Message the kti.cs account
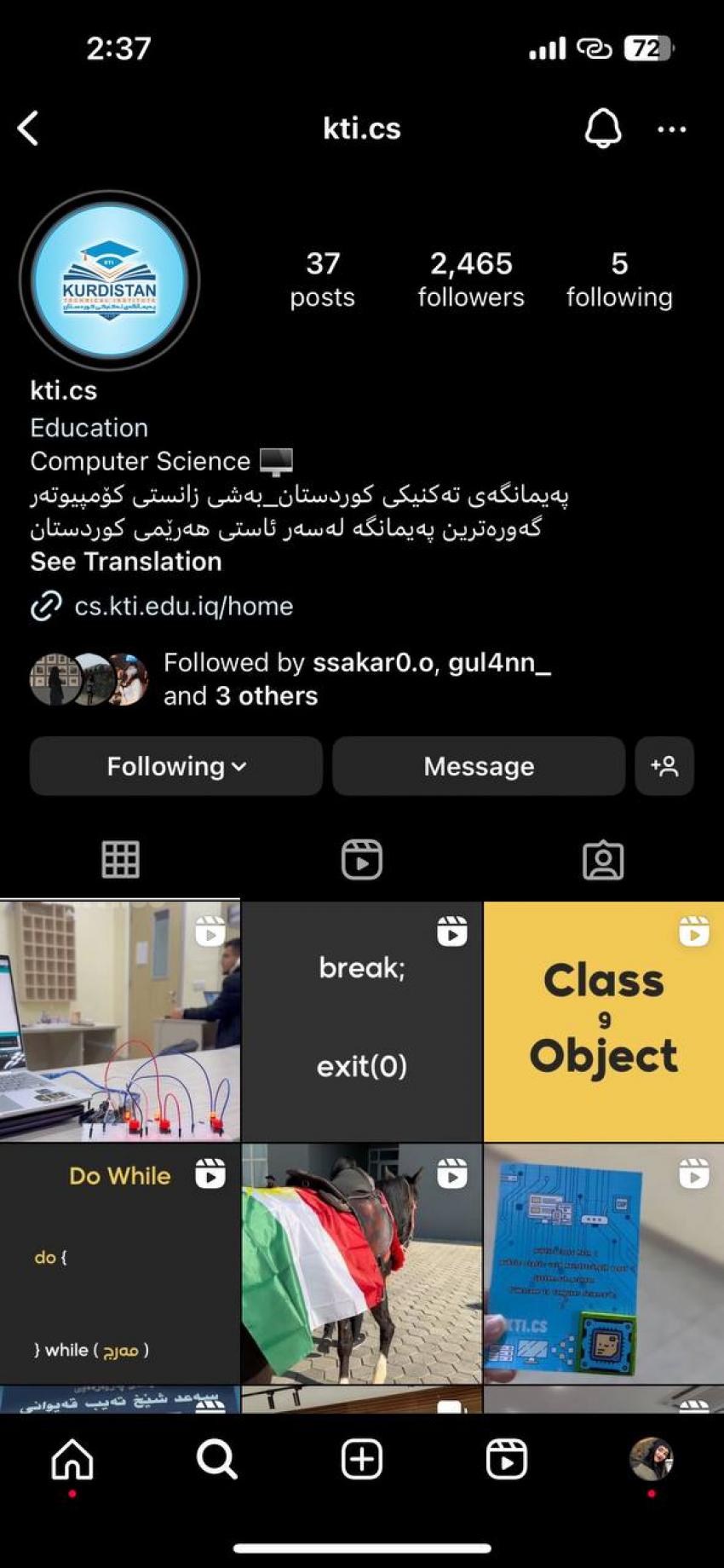 coord(479,766)
